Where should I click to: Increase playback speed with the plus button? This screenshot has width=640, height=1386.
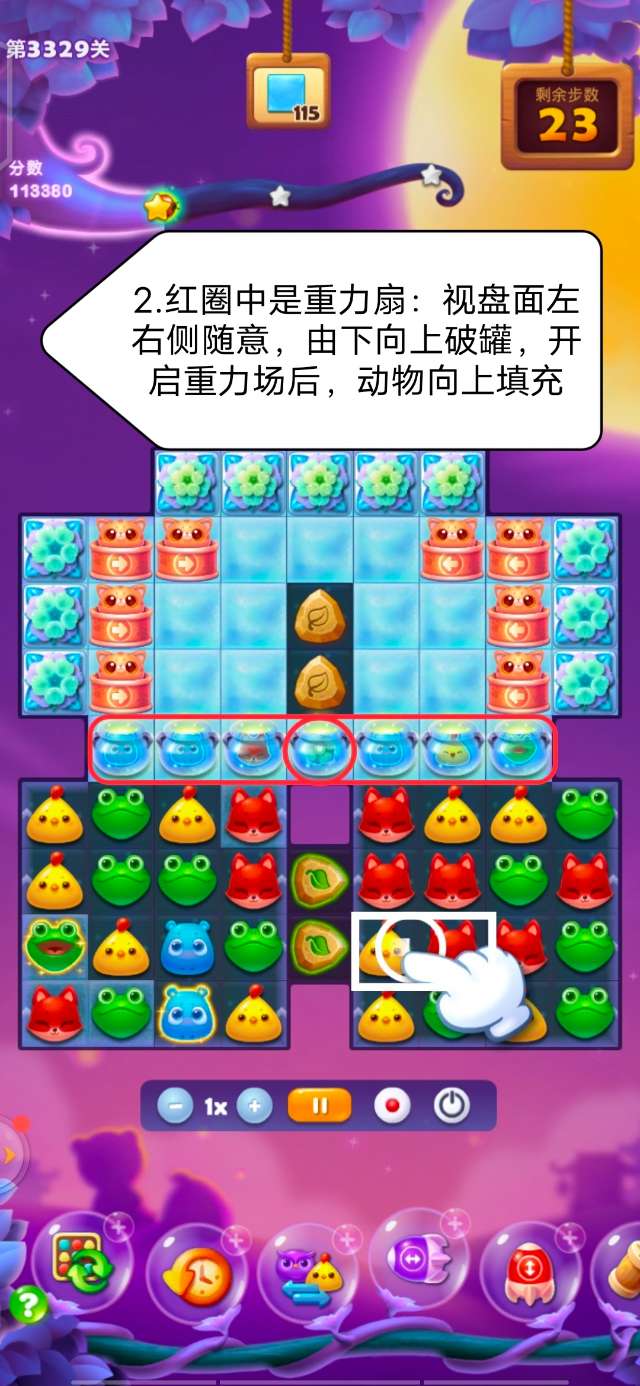tap(255, 1106)
